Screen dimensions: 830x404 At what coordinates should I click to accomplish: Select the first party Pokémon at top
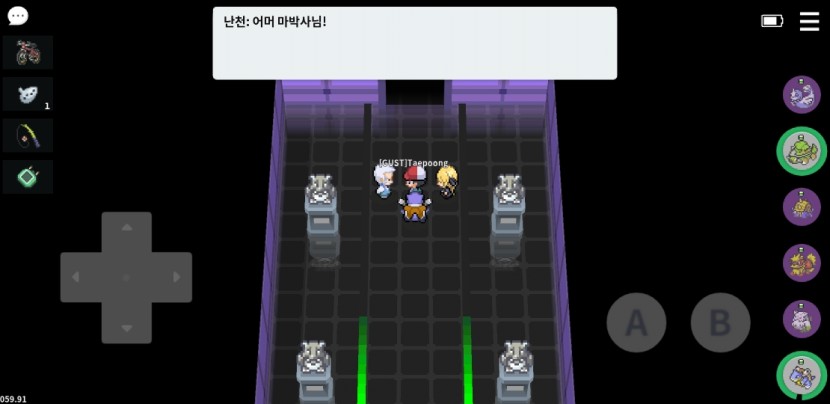pos(801,95)
